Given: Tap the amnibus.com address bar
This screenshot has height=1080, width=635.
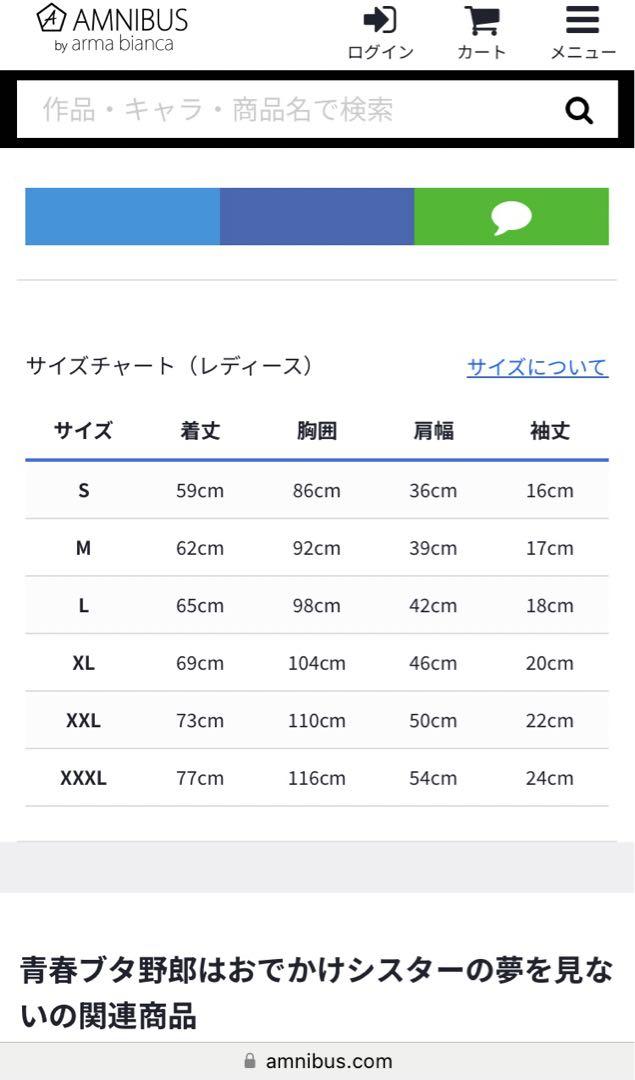Looking at the screenshot, I should [318, 1061].
